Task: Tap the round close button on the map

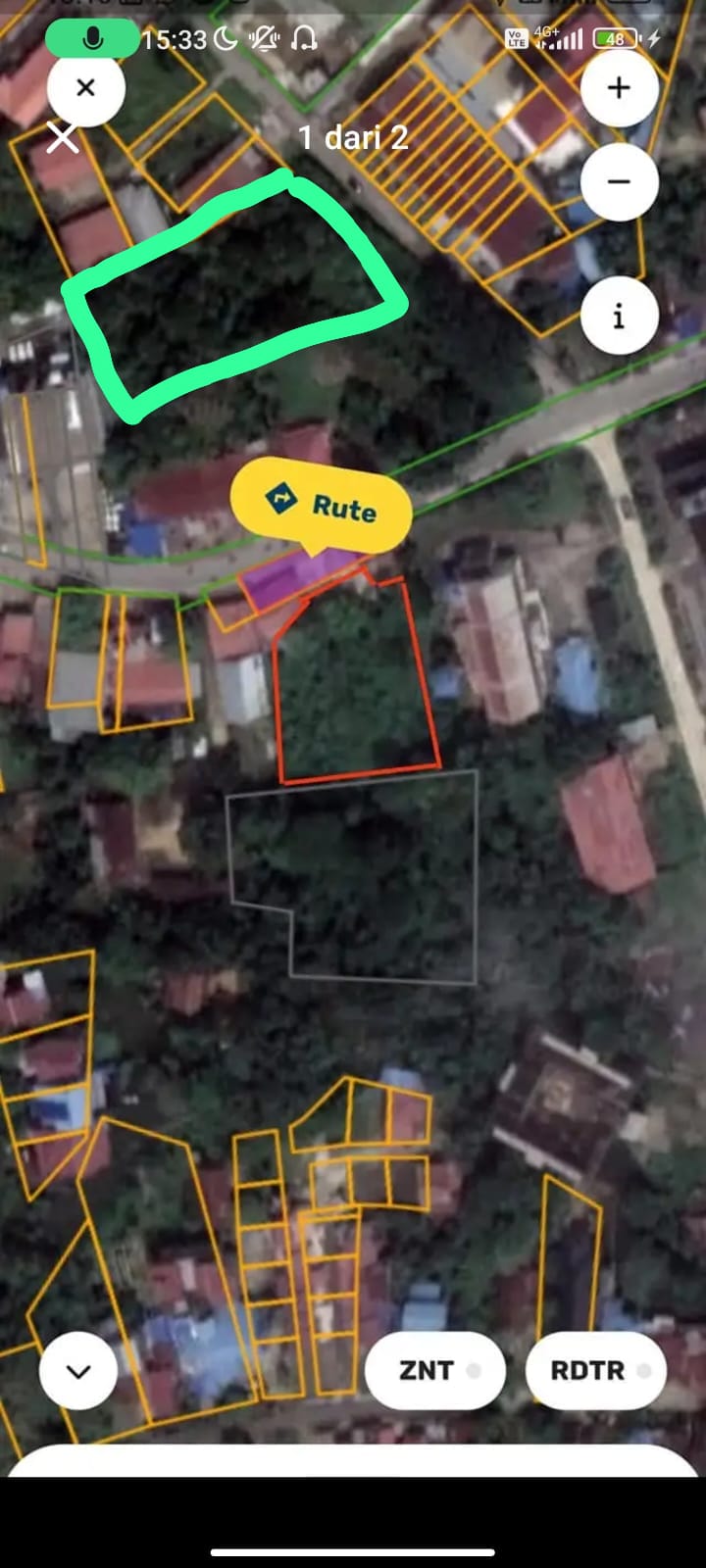Action: pyautogui.click(x=85, y=88)
